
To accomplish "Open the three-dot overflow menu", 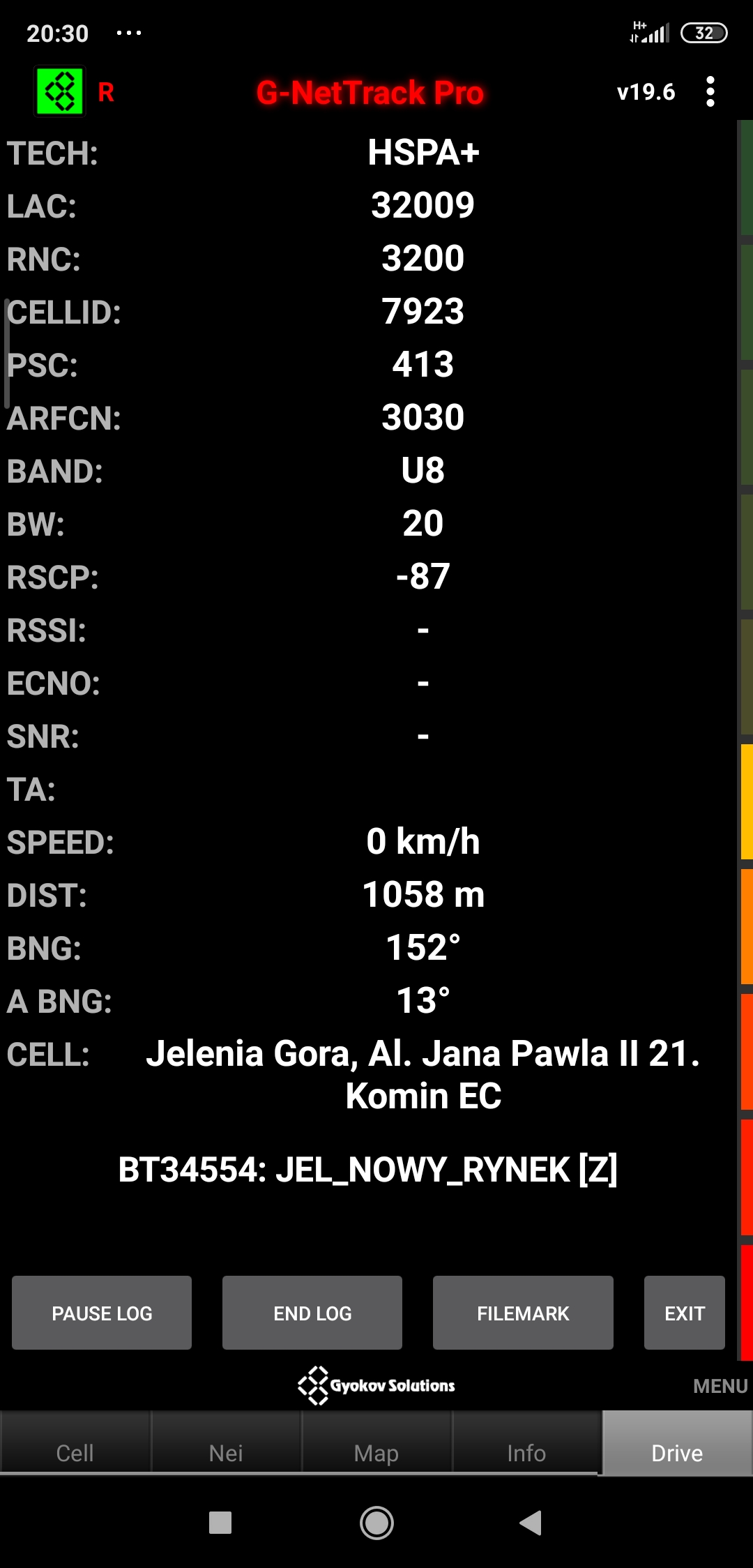I will 710,92.
